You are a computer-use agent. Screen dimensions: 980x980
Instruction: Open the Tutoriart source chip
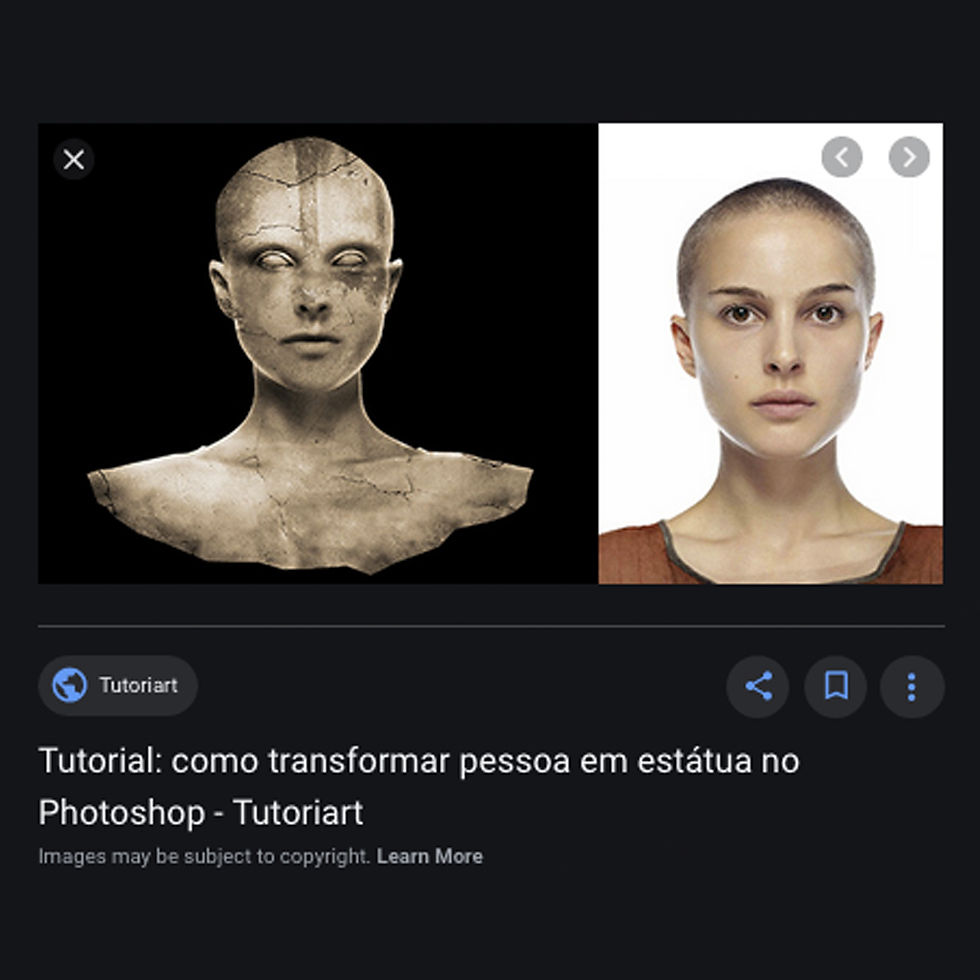point(118,686)
